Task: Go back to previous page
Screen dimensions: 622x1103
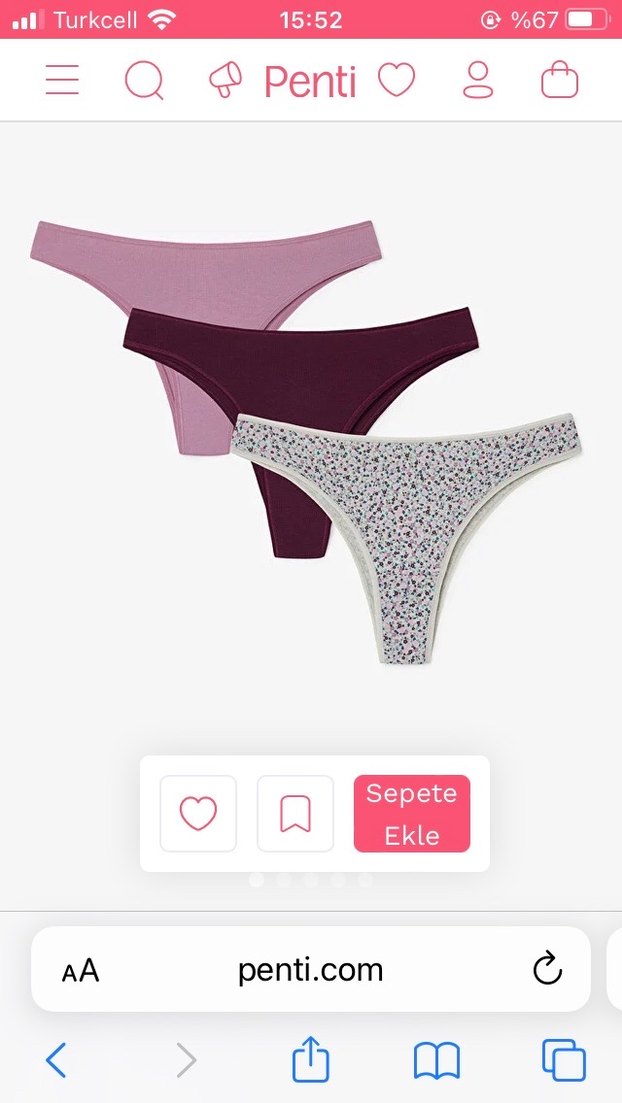Action: pyautogui.click(x=57, y=1060)
